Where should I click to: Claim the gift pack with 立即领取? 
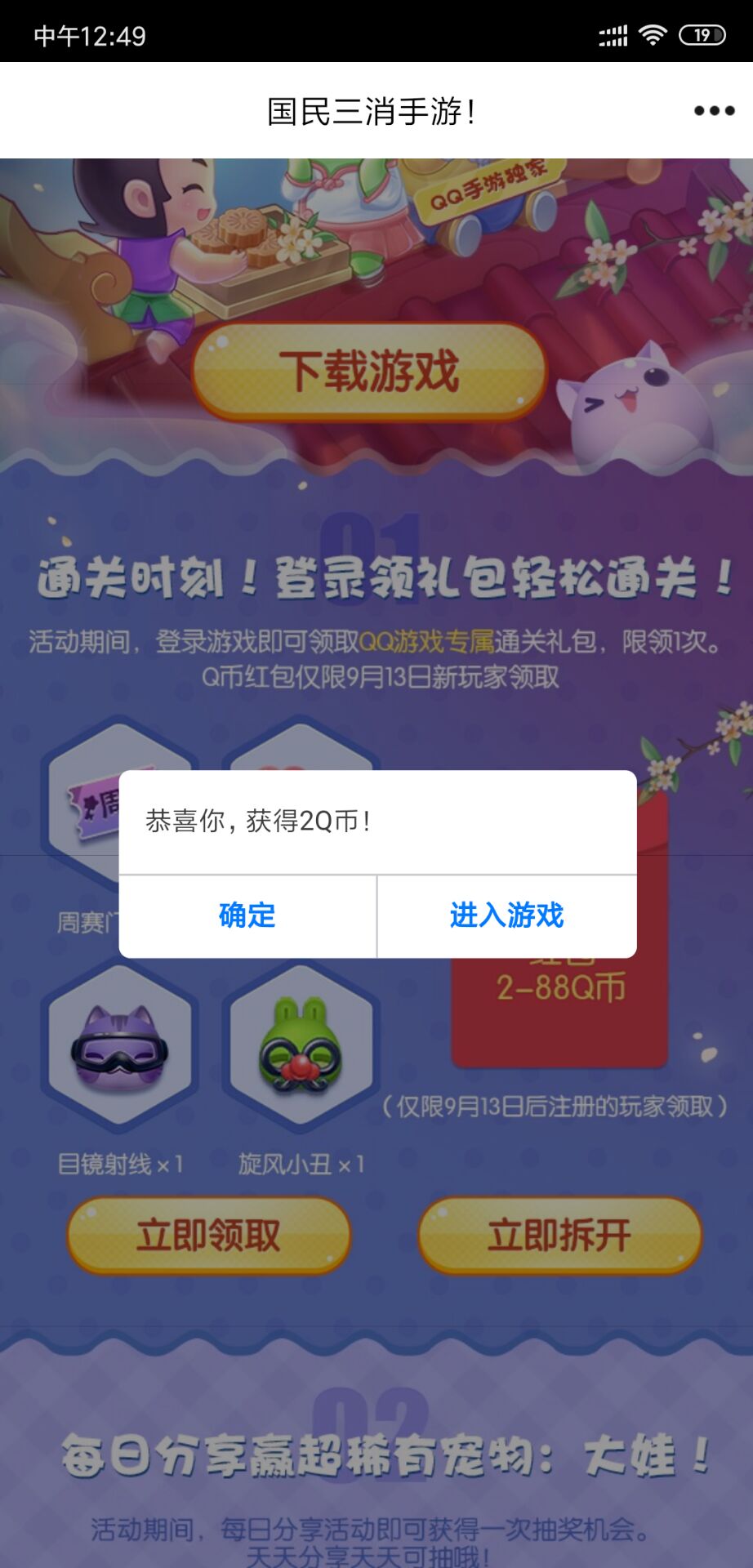click(x=208, y=1235)
